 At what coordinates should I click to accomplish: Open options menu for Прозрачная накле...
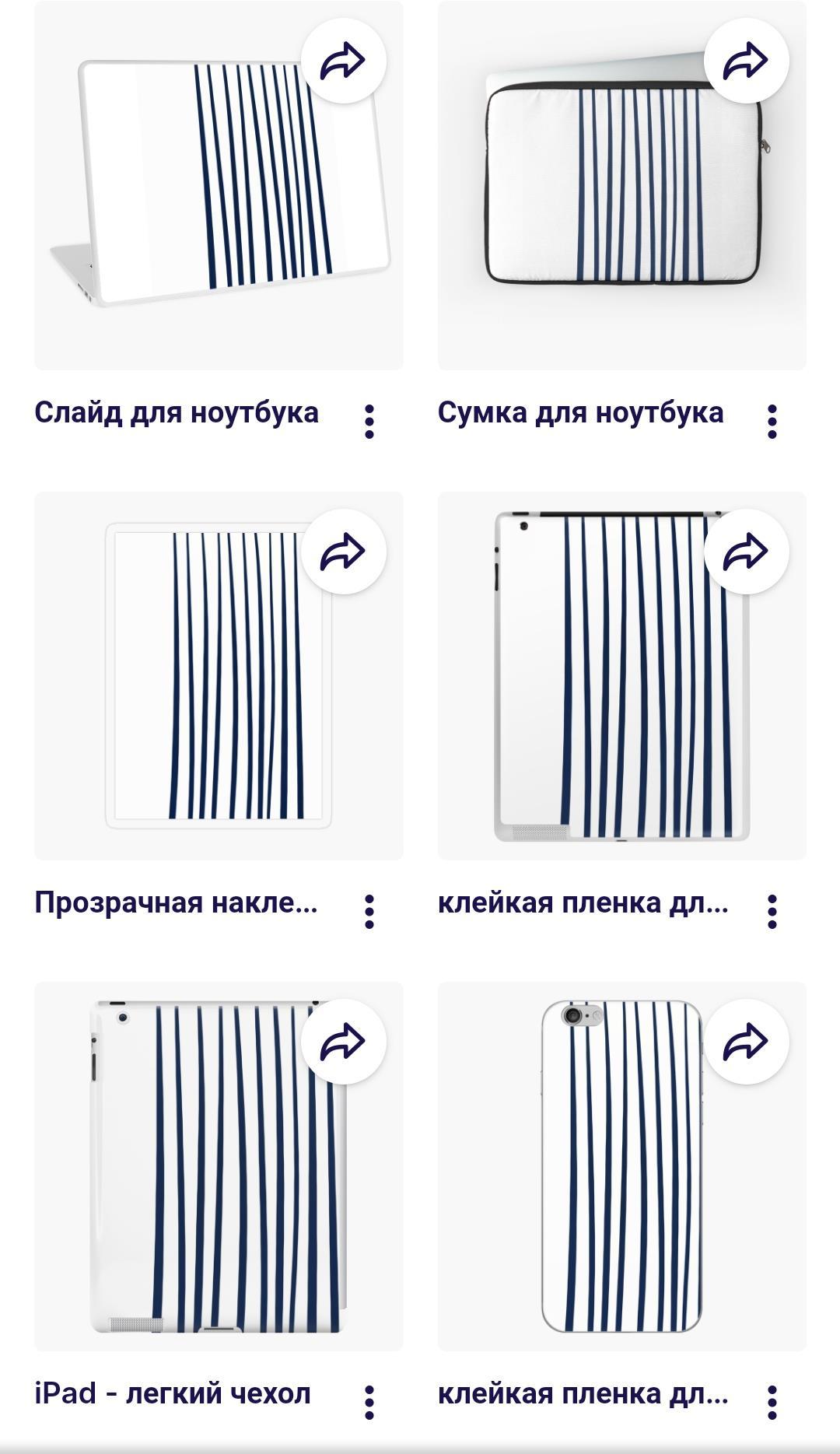coord(369,911)
